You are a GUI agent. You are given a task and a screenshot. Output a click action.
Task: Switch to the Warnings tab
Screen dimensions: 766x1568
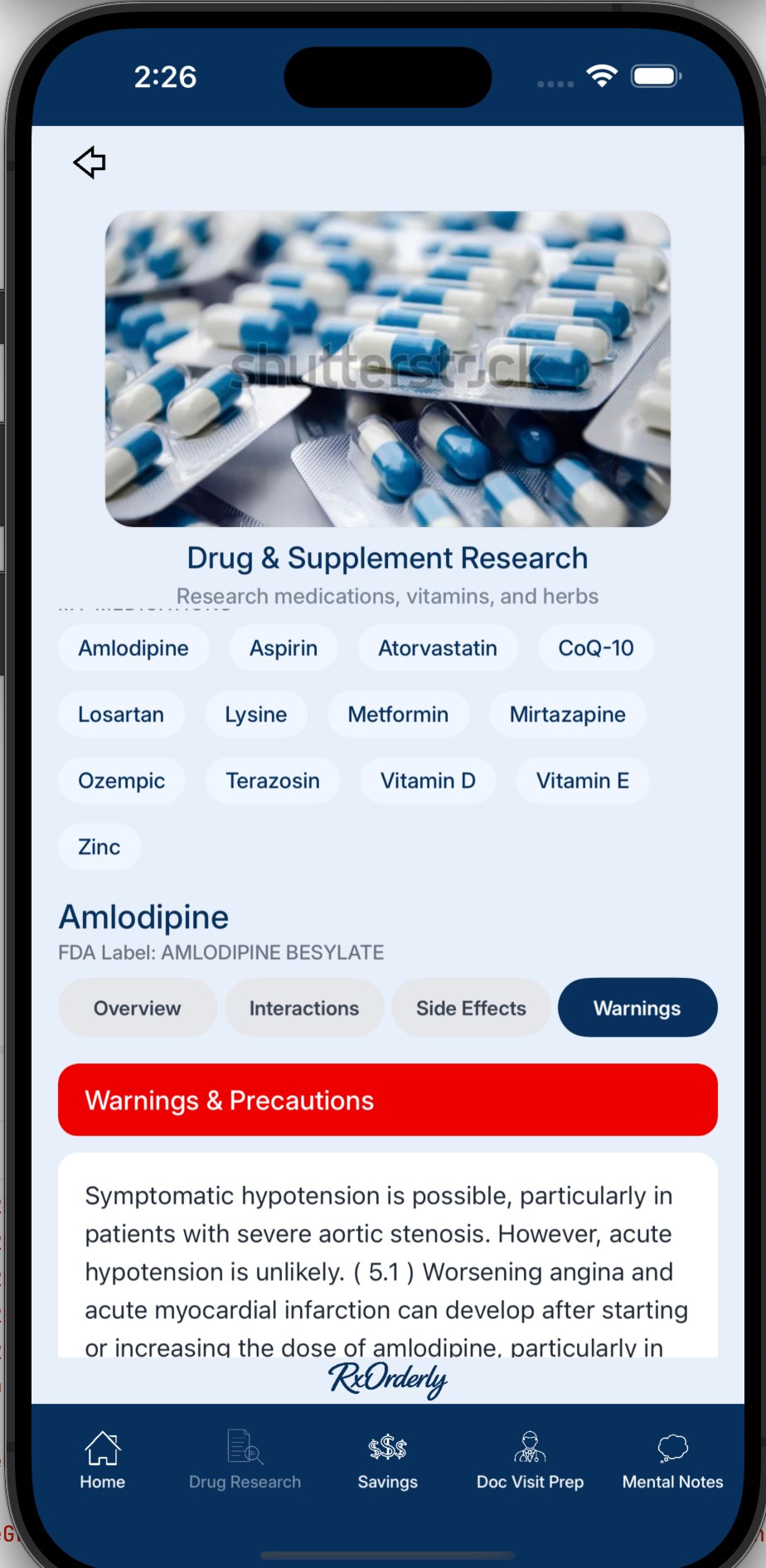pos(638,1008)
